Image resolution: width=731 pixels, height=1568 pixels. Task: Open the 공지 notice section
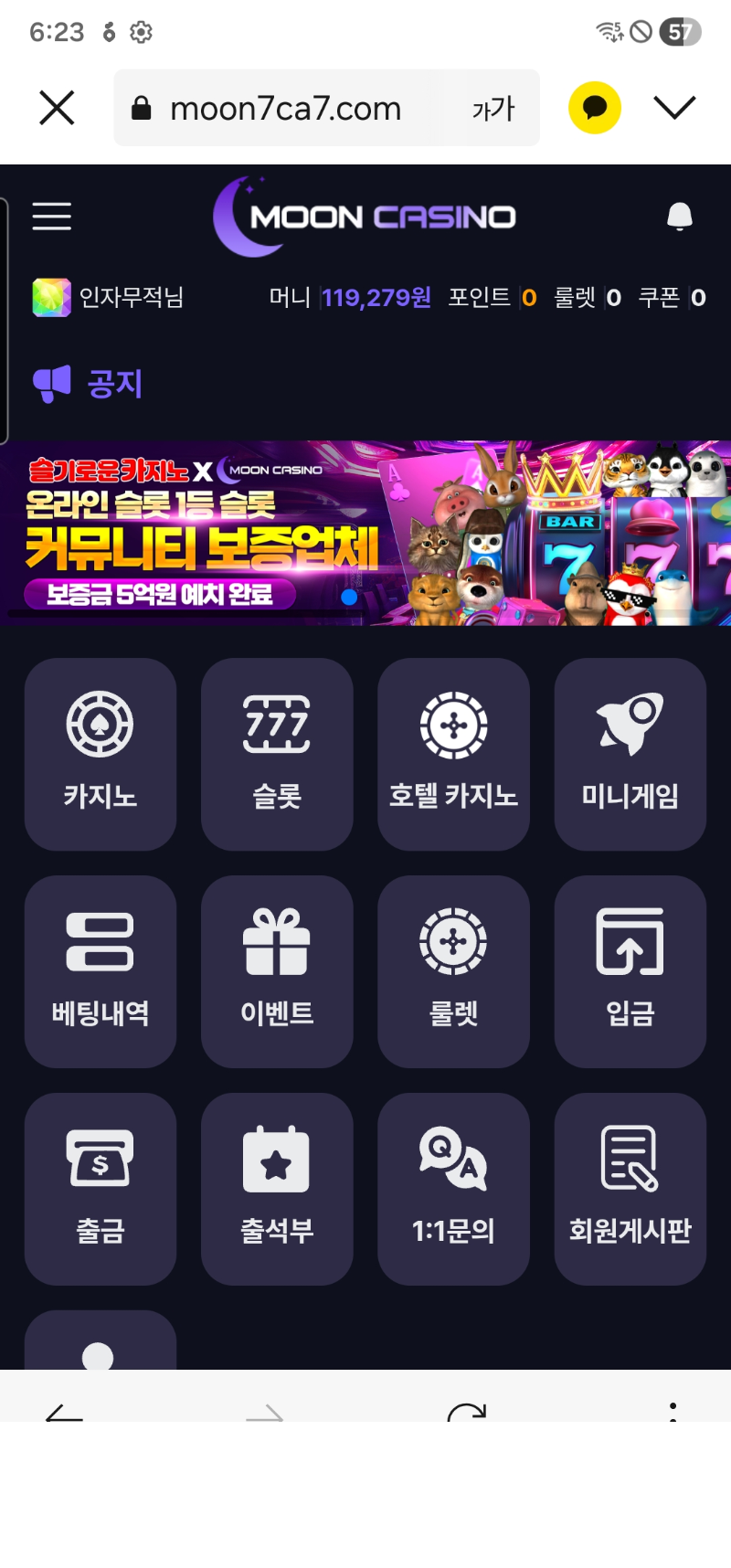tap(89, 384)
